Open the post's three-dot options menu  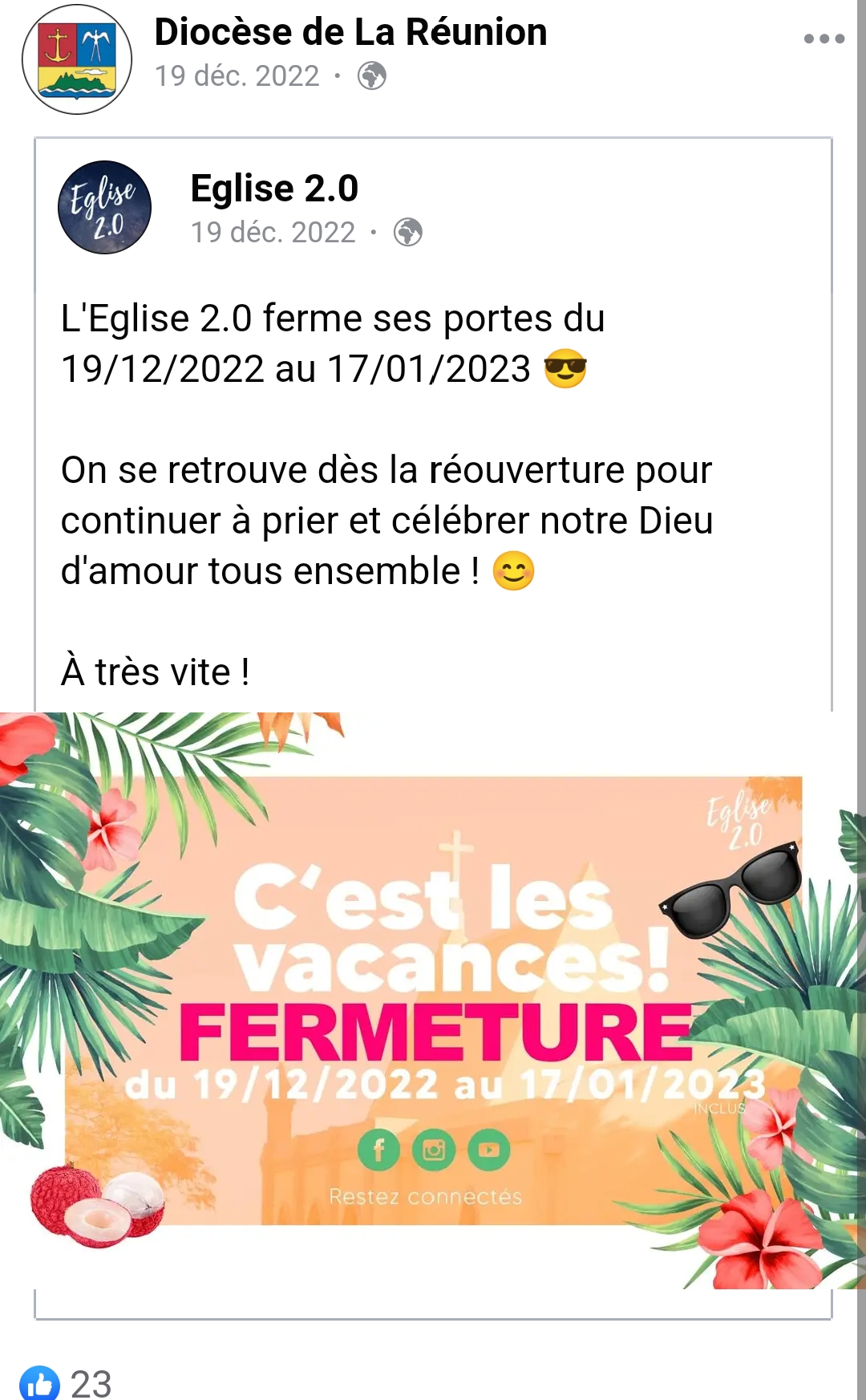pos(824,39)
